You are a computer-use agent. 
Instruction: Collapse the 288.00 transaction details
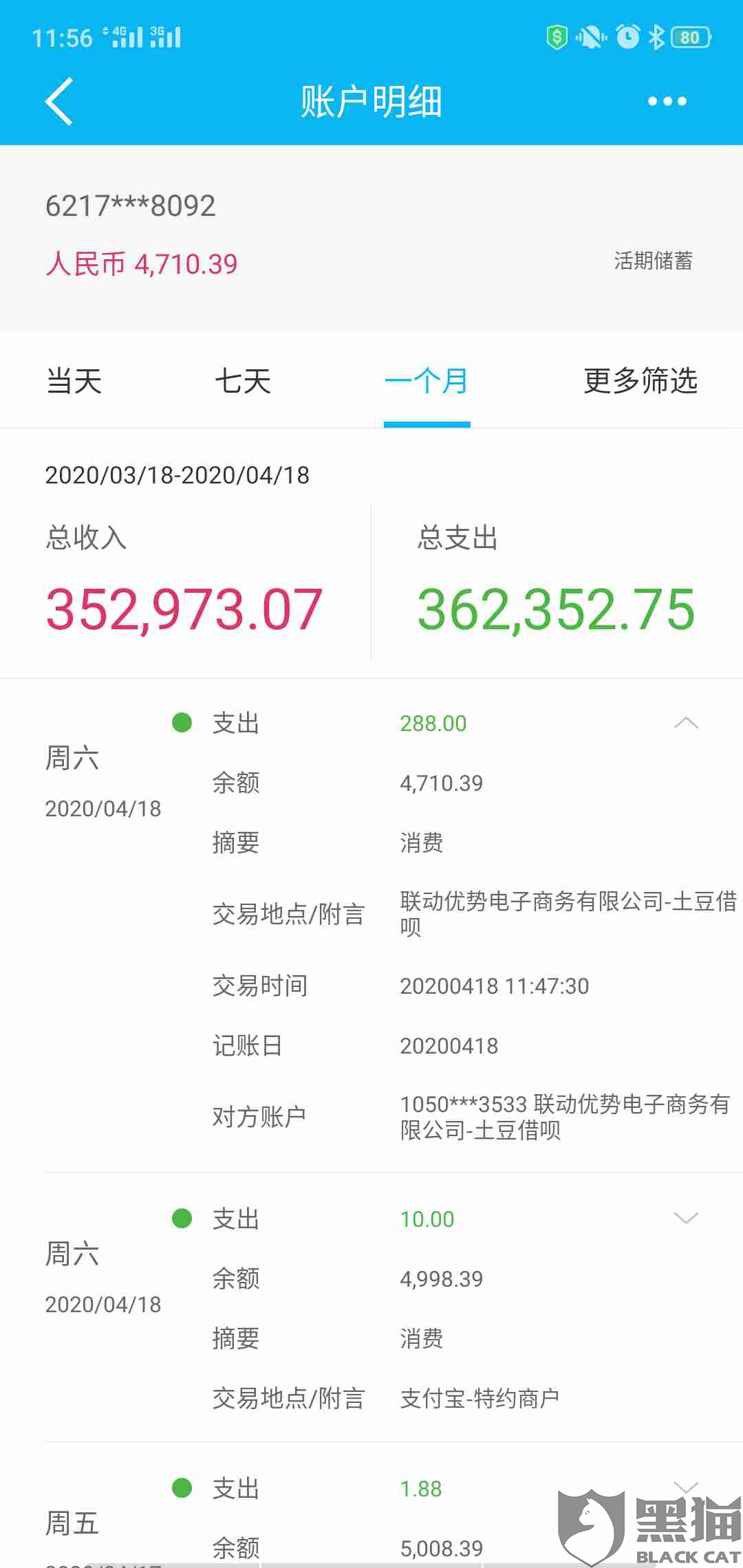686,723
